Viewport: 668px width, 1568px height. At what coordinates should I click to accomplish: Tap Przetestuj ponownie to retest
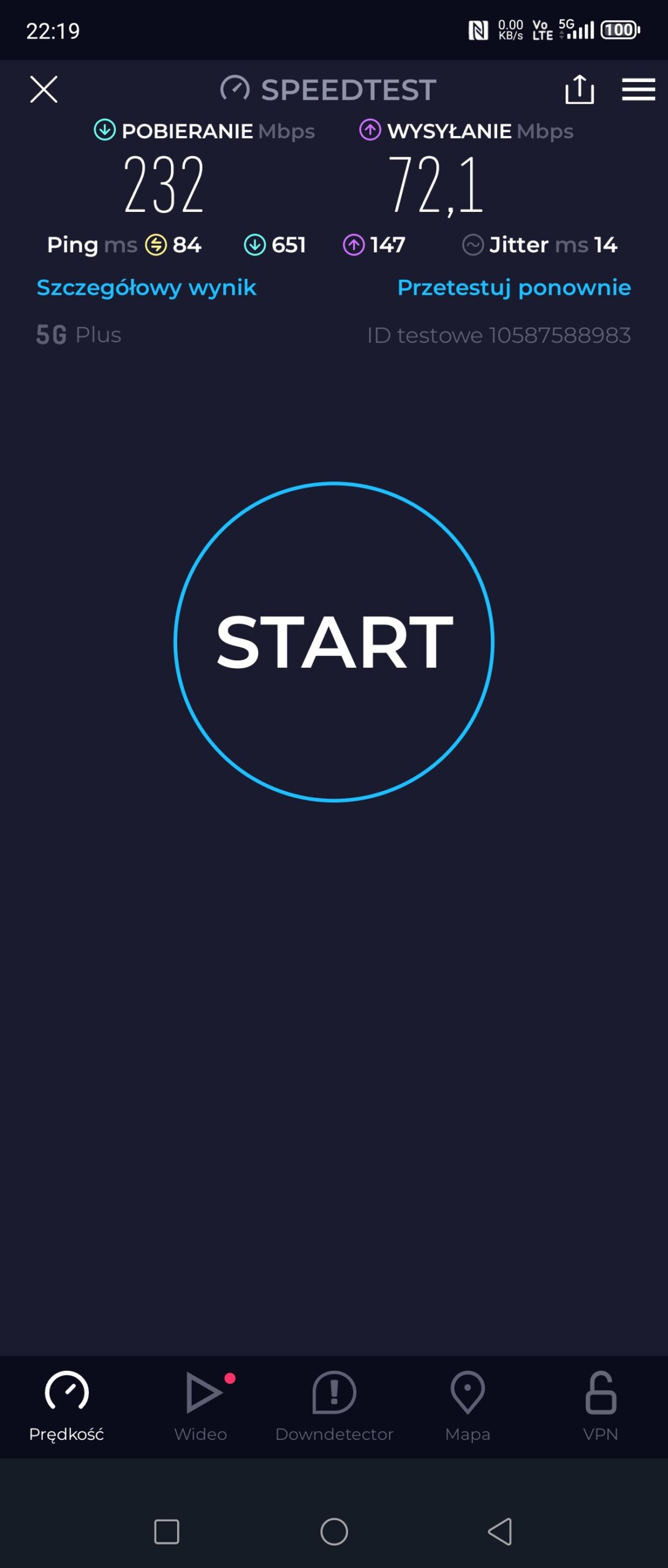coord(514,287)
